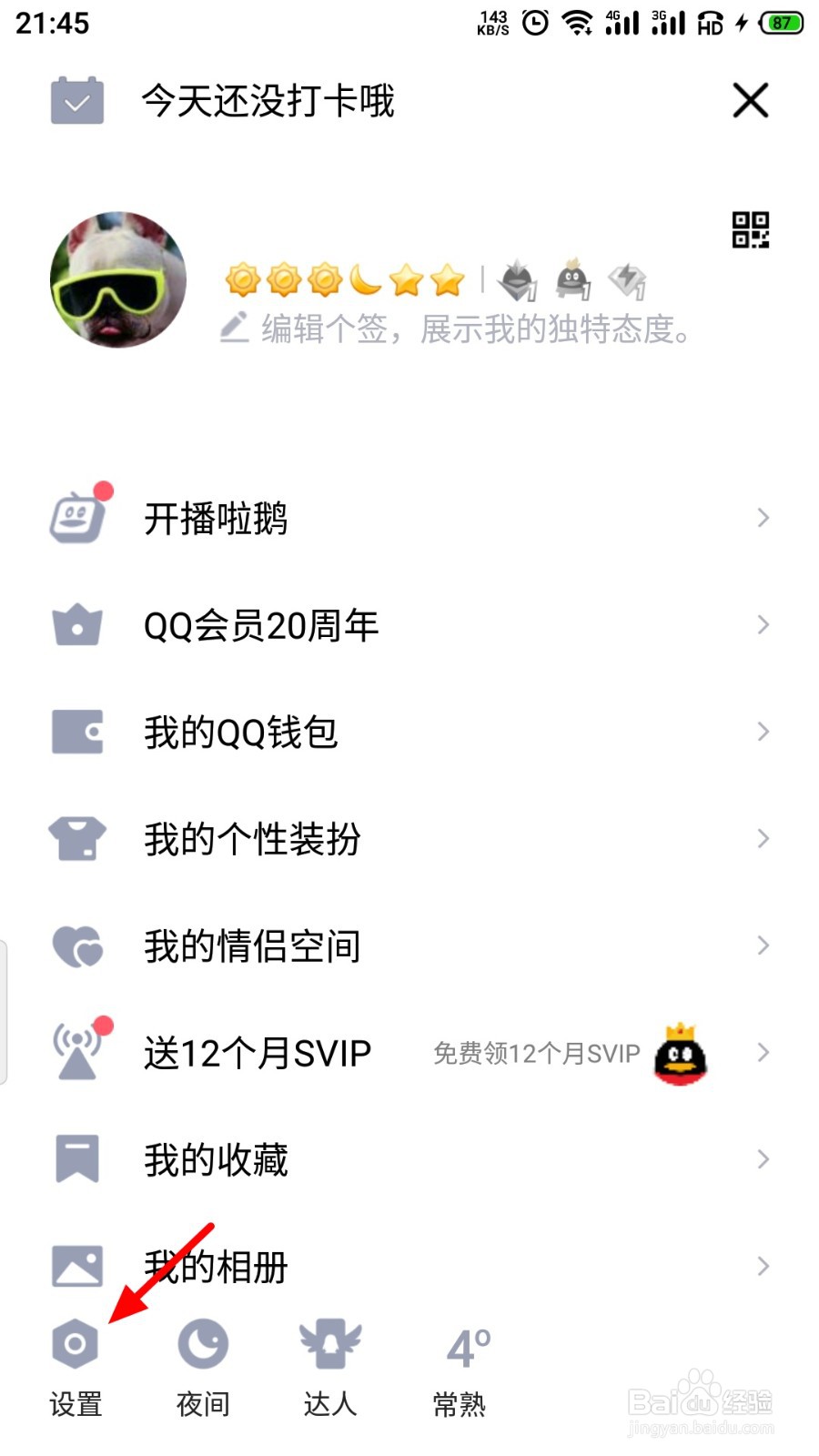
Task: Open the 我的收藏 bookmark icon
Action: click(77, 1157)
